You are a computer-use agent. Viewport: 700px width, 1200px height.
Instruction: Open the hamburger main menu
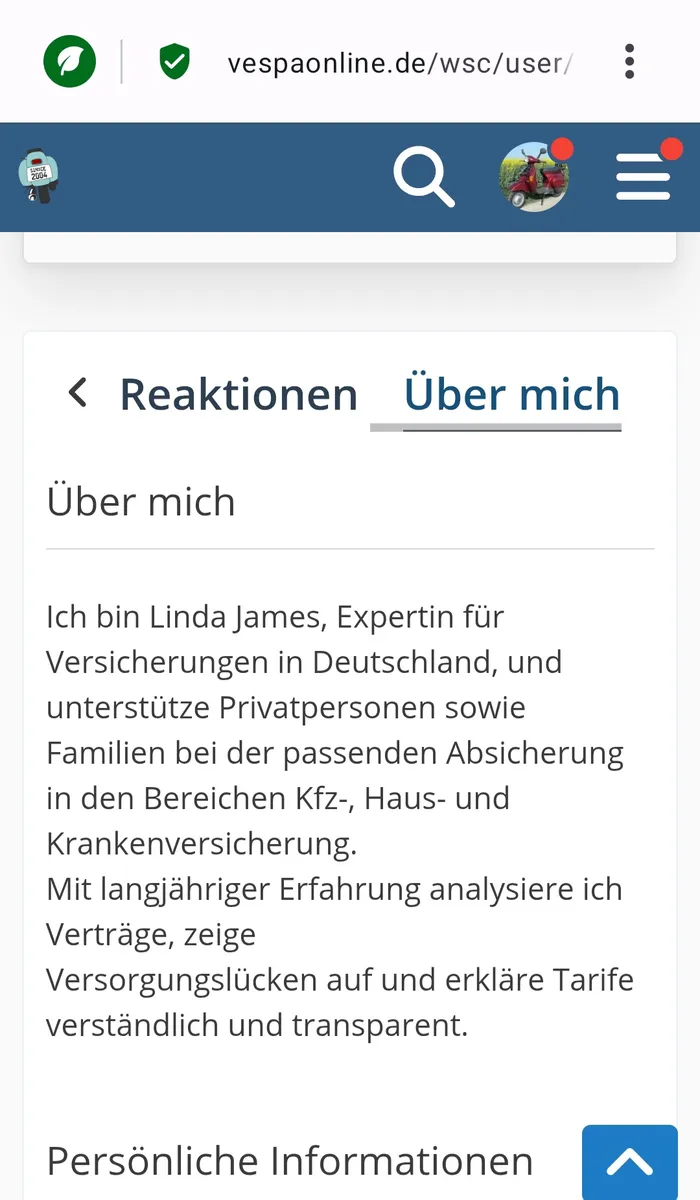tap(643, 177)
